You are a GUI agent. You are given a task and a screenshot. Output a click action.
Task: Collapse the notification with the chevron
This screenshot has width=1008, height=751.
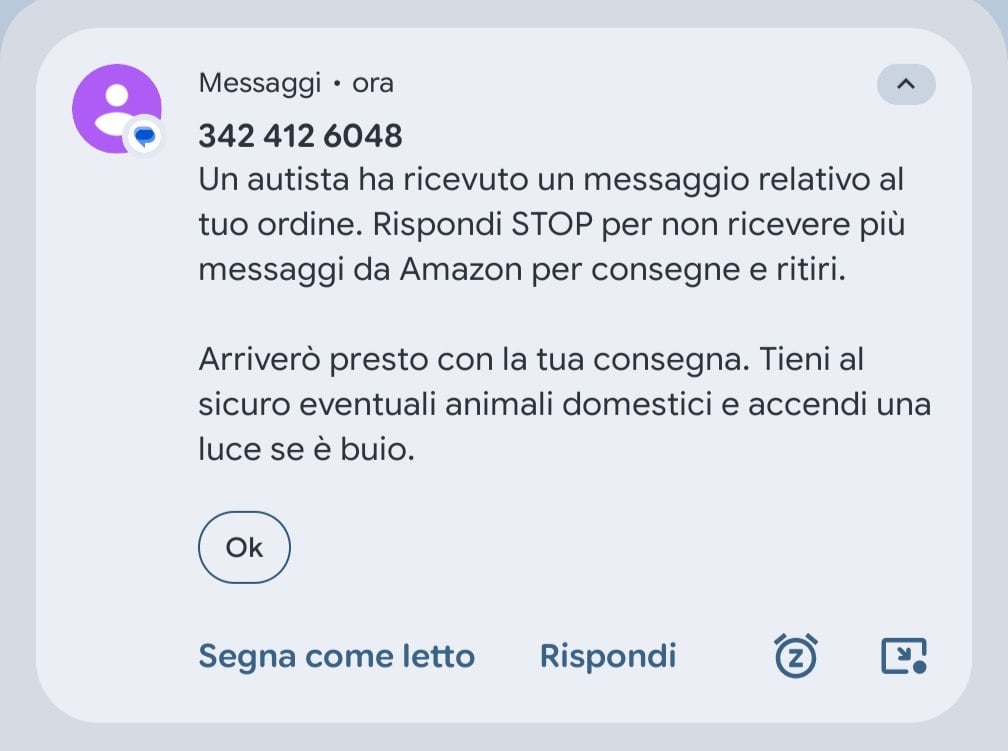(x=906, y=84)
